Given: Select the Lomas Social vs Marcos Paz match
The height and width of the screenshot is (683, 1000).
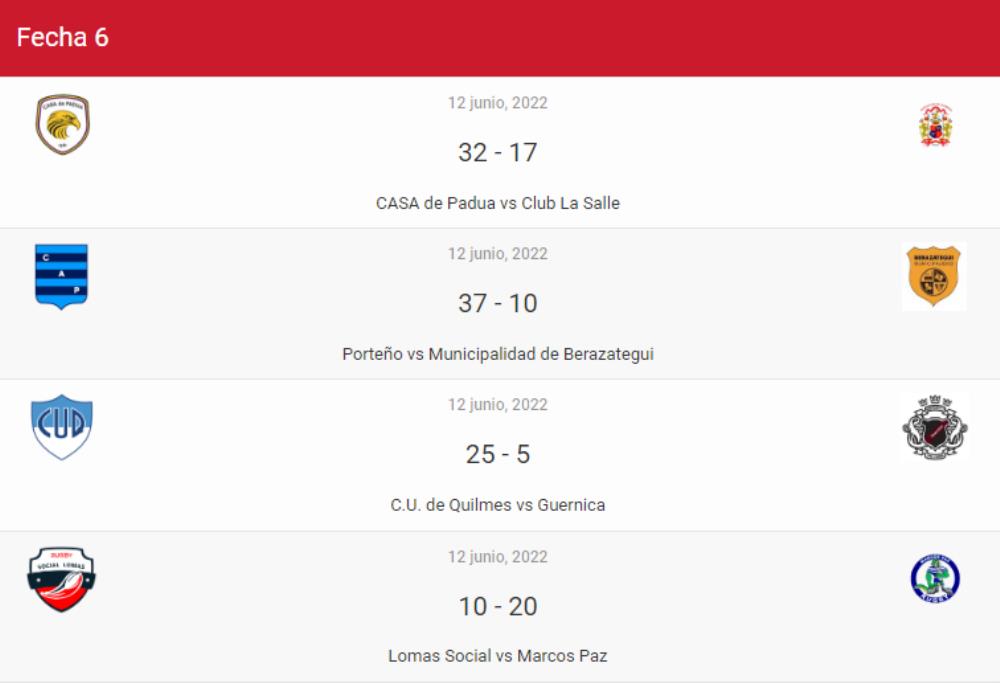Looking at the screenshot, I should tap(498, 656).
